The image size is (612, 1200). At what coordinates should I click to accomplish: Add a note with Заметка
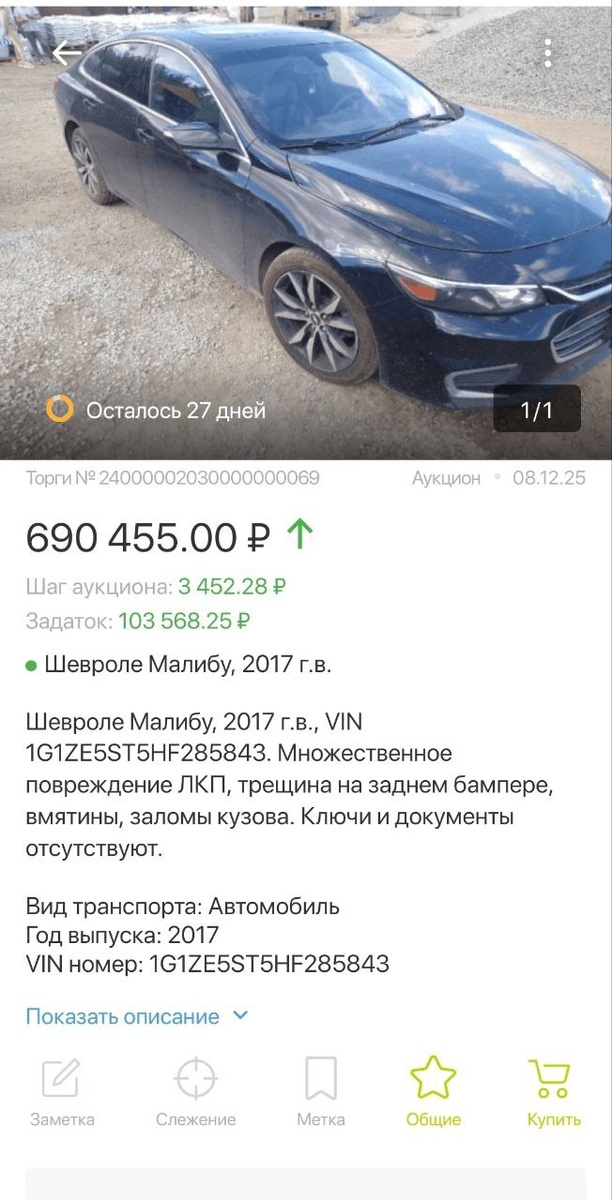click(62, 1092)
